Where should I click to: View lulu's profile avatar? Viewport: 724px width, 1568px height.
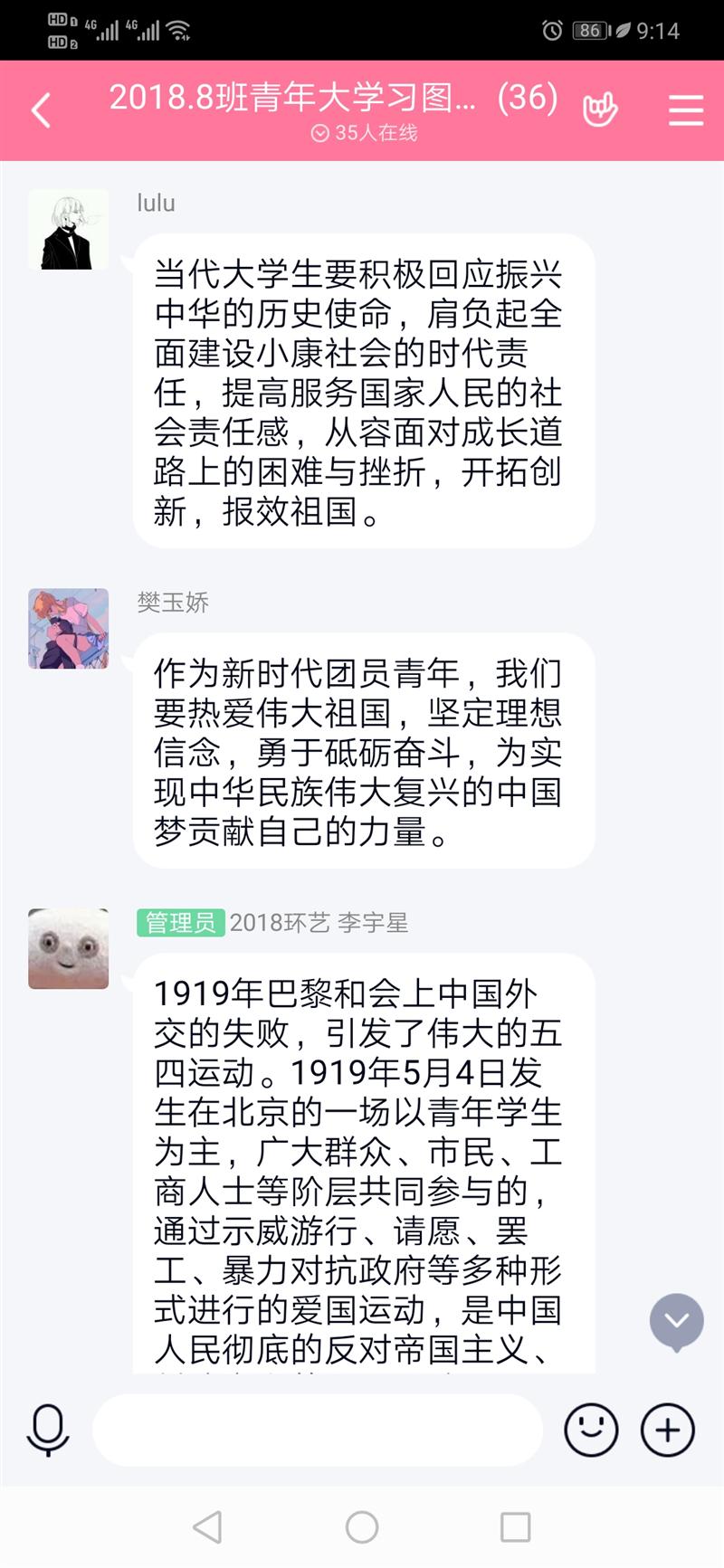(69, 230)
